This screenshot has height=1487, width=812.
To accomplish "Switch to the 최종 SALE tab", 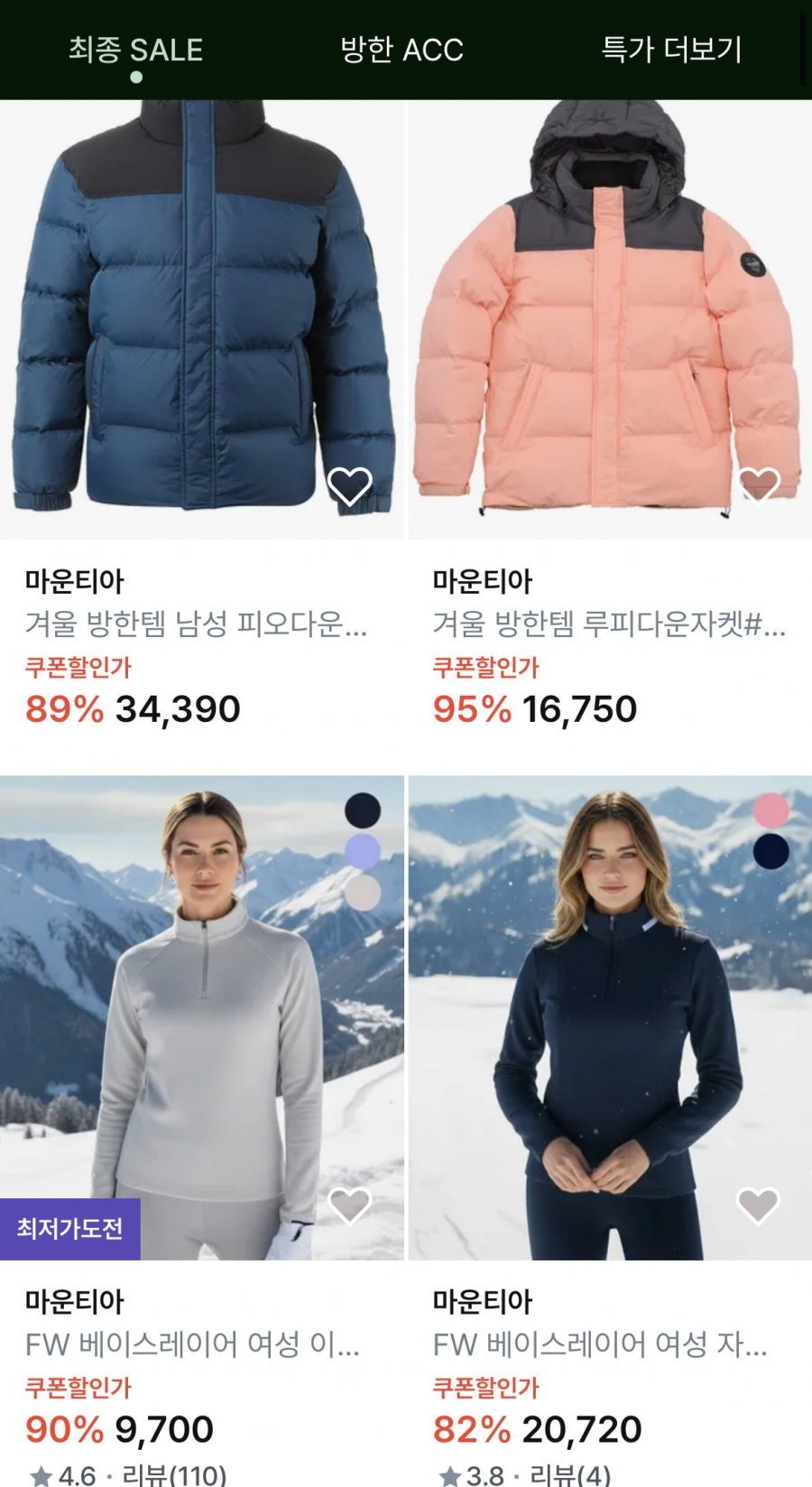I will pyautogui.click(x=135, y=50).
